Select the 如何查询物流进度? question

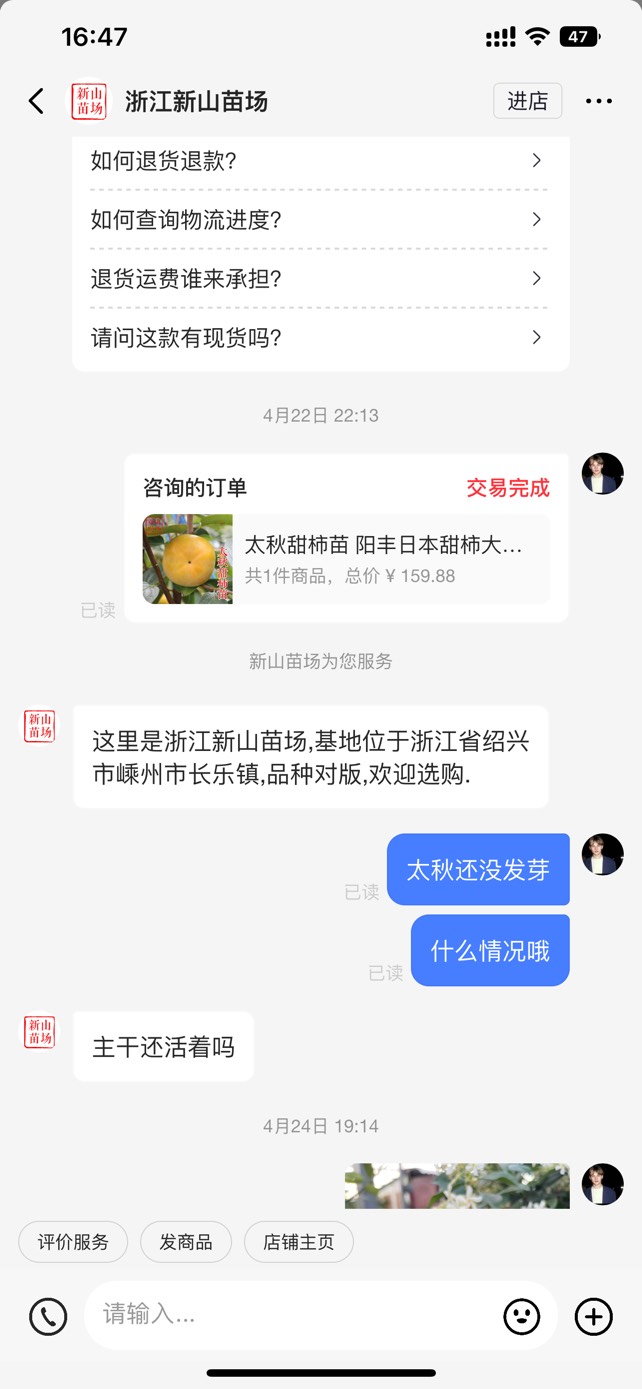tap(320, 220)
